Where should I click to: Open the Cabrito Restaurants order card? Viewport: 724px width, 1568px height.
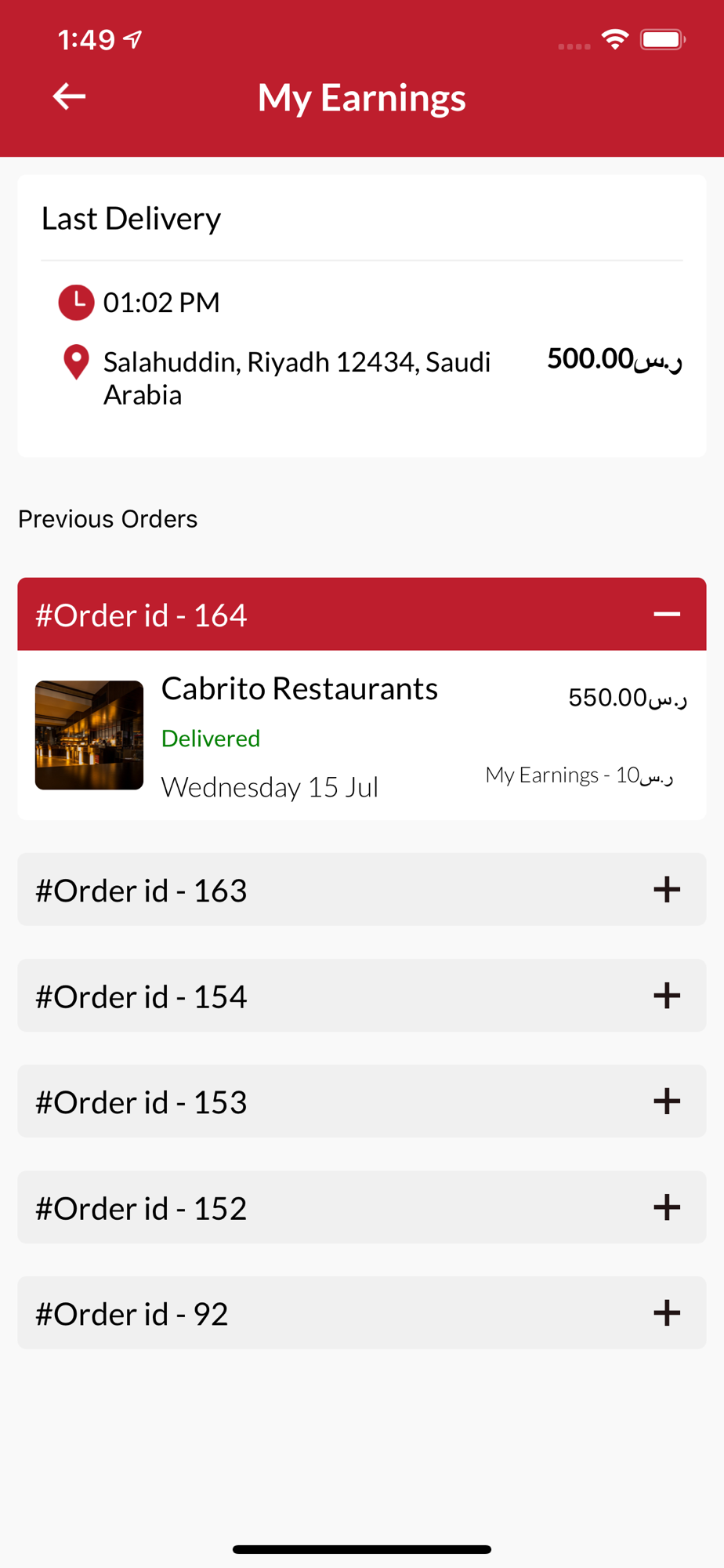pyautogui.click(x=361, y=735)
